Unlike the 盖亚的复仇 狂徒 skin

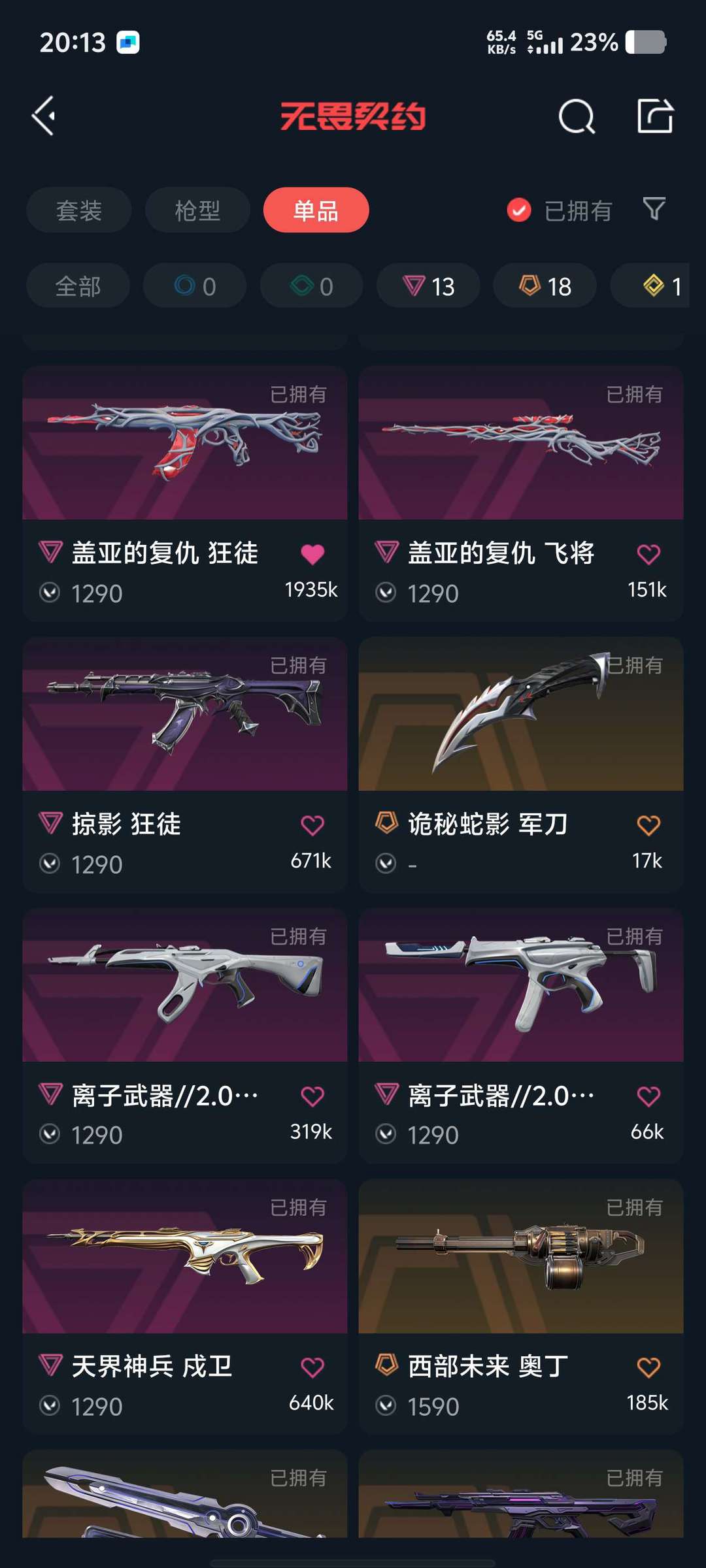pyautogui.click(x=312, y=554)
